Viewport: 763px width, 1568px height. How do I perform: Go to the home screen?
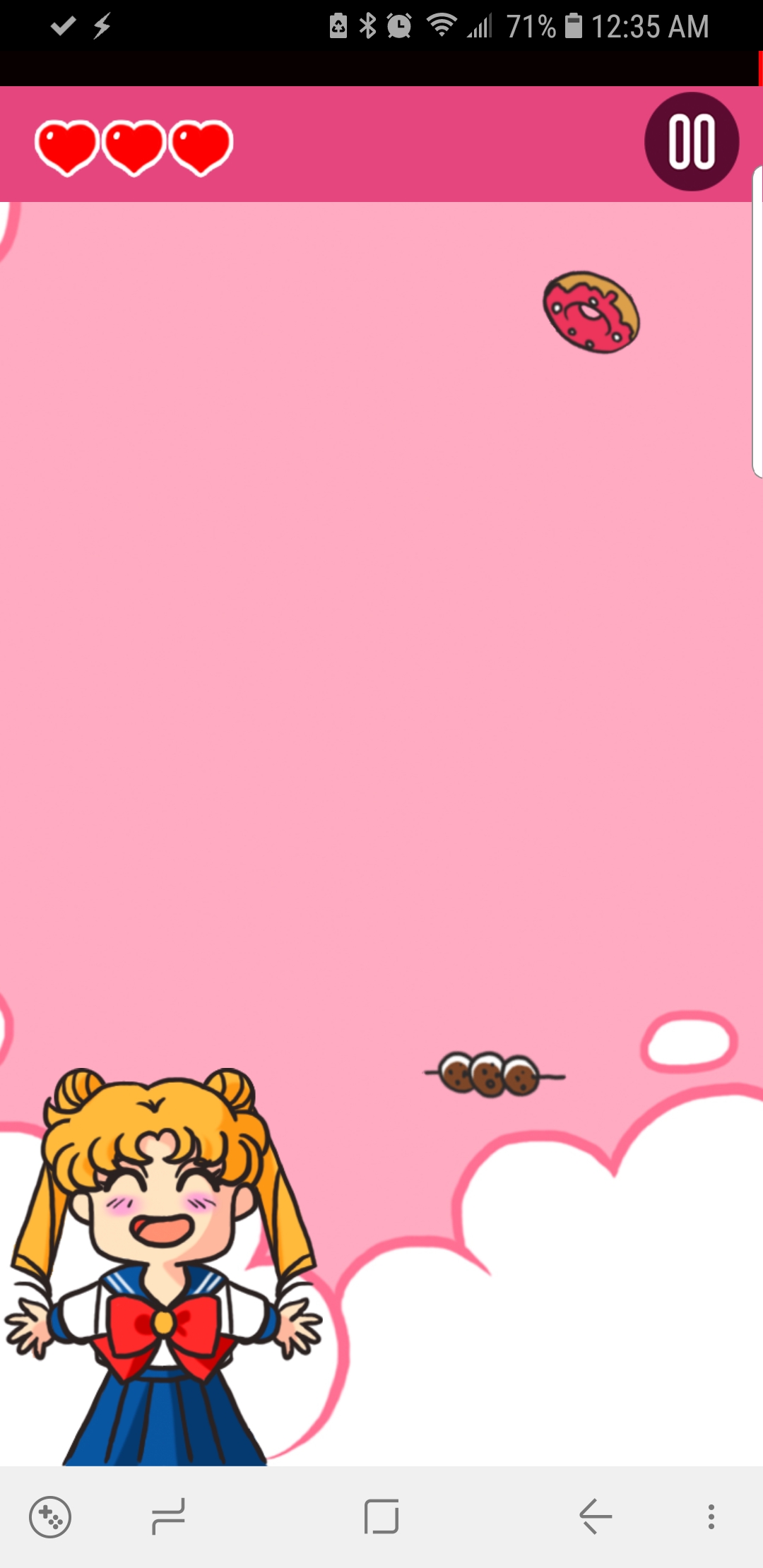click(381, 1516)
